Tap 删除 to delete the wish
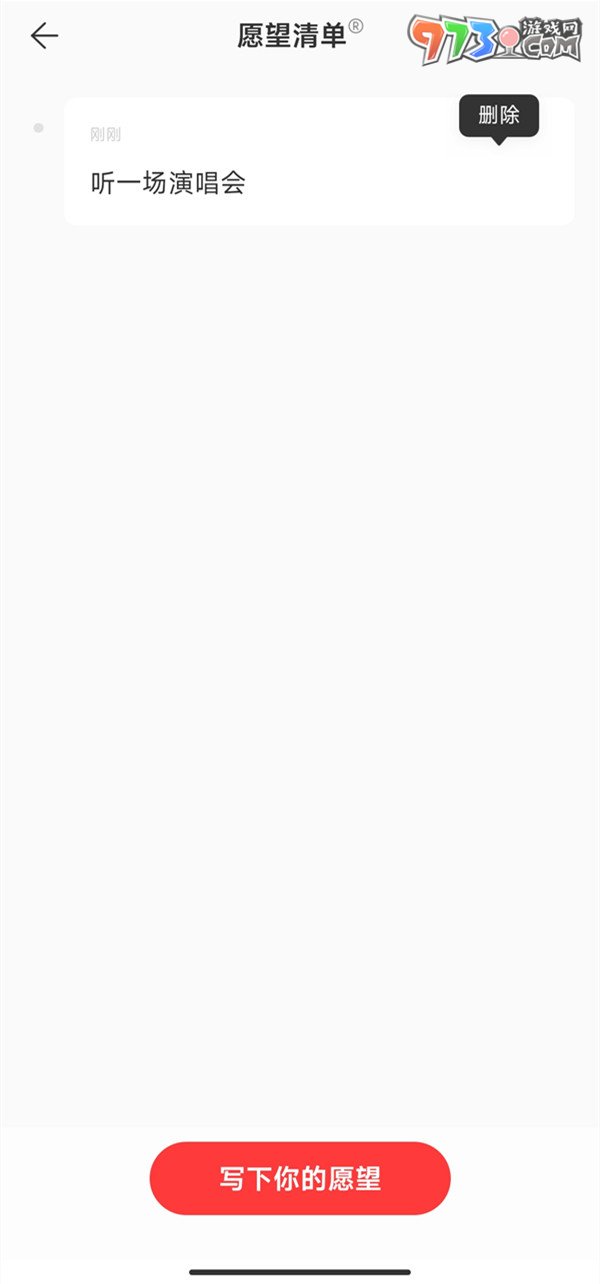The image size is (600, 1284). 498,116
